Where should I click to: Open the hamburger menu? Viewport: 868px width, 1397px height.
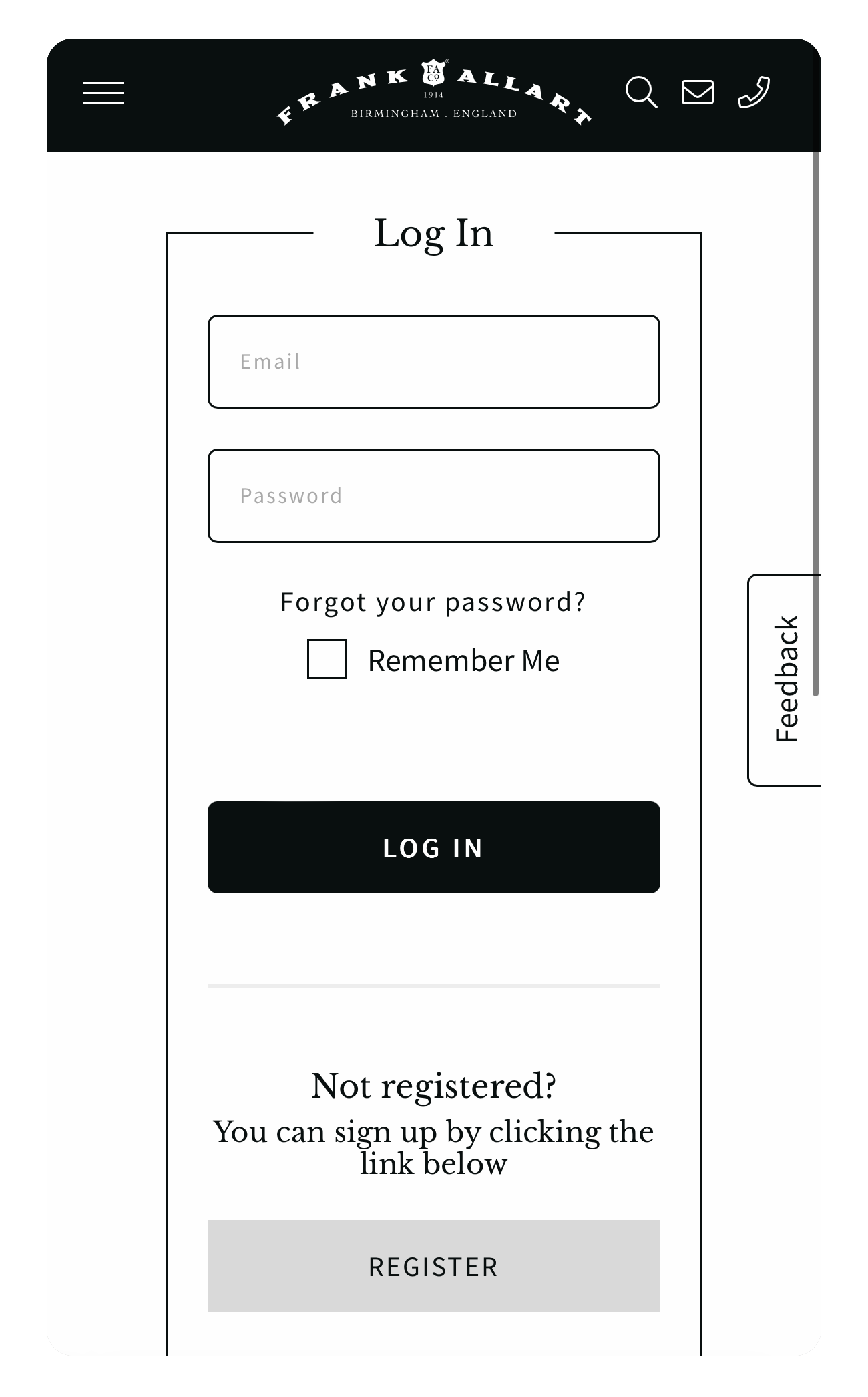point(103,93)
